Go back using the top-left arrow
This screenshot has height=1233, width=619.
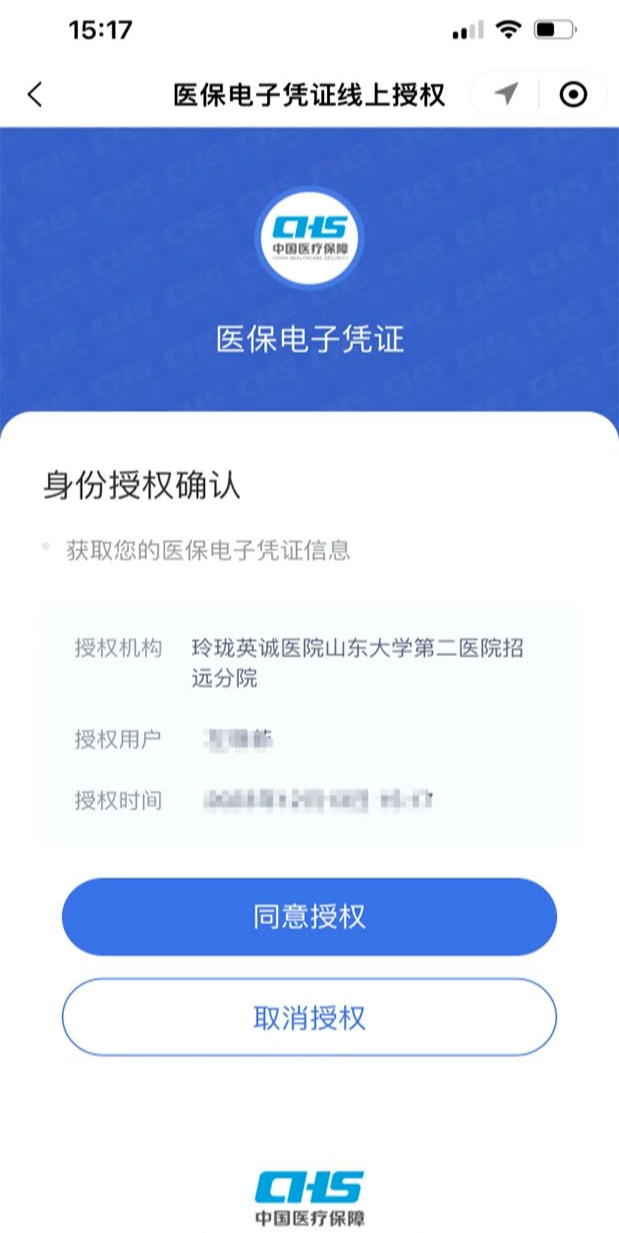click(35, 95)
